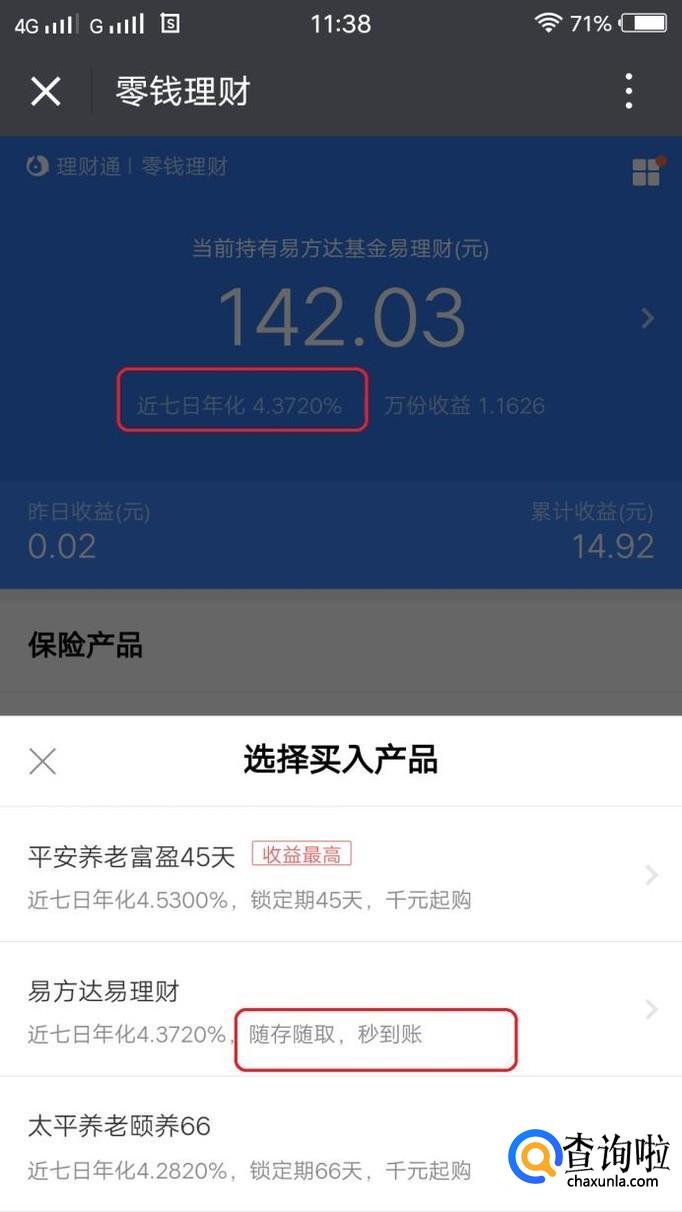
Task: Open the overflow menu
Action: [x=628, y=91]
